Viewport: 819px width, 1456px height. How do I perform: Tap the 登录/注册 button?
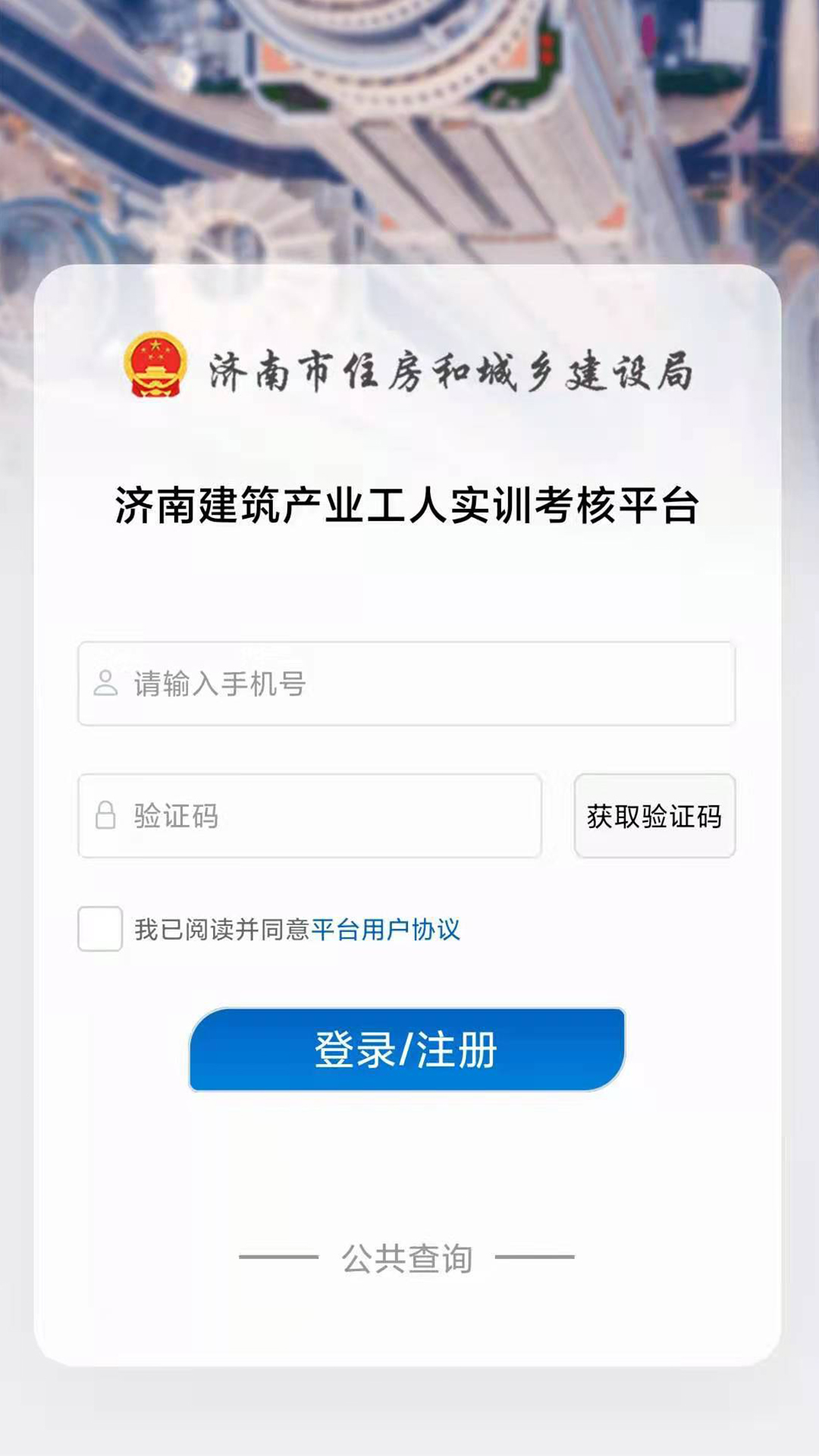coord(406,1050)
